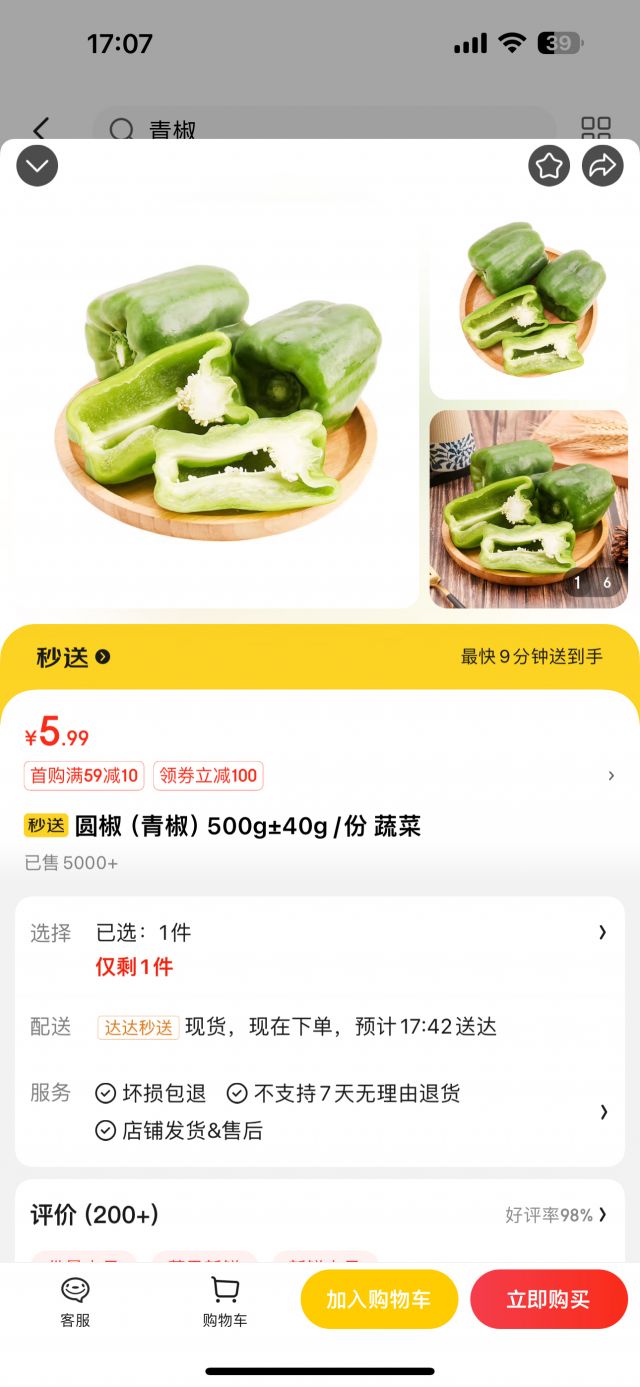Collapse the product sheet with down arrow
The width and height of the screenshot is (640, 1387).
pyautogui.click(x=37, y=166)
